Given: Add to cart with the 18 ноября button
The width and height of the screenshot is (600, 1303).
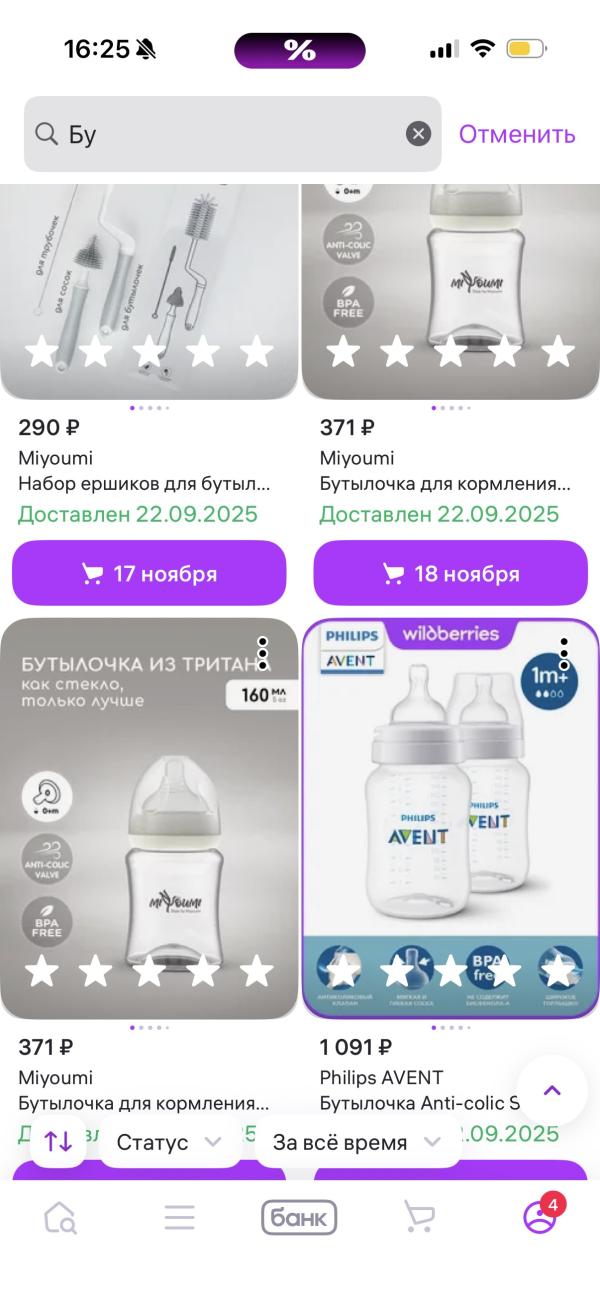Looking at the screenshot, I should (x=451, y=573).
